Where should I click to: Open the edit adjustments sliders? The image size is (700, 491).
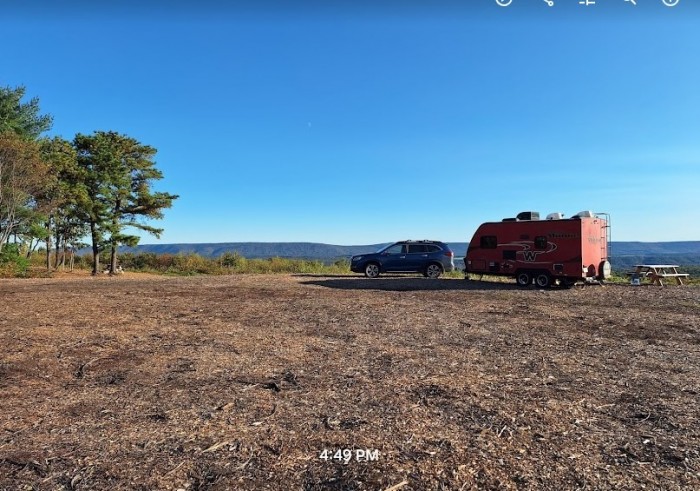(587, 2)
